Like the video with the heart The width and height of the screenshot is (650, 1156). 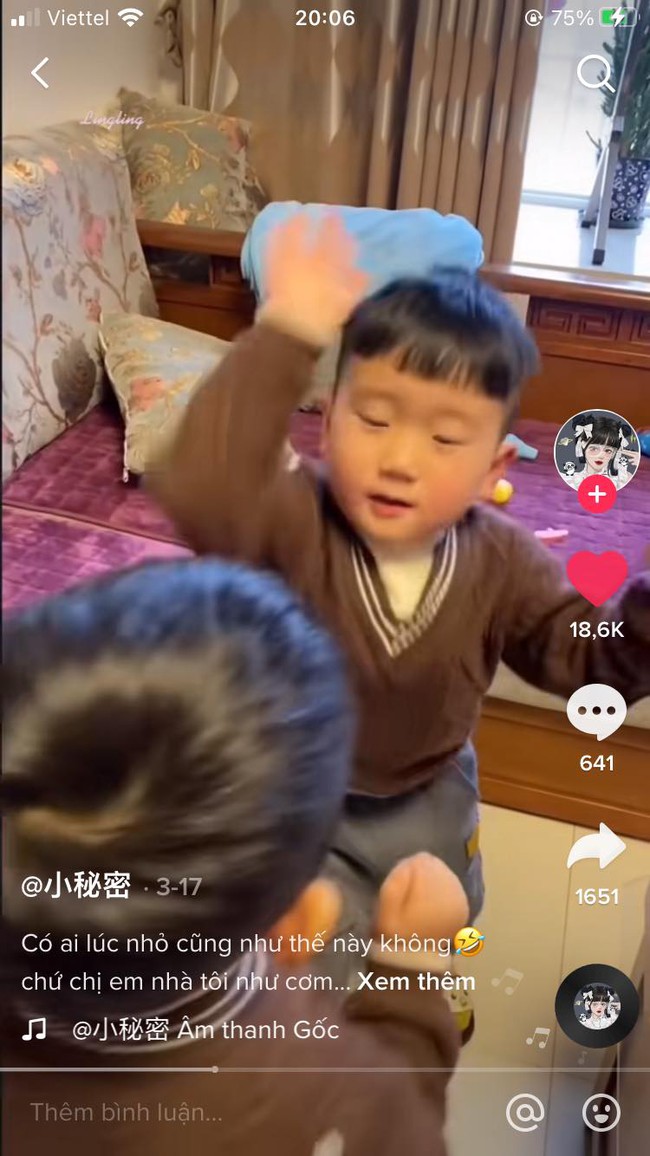pyautogui.click(x=597, y=578)
